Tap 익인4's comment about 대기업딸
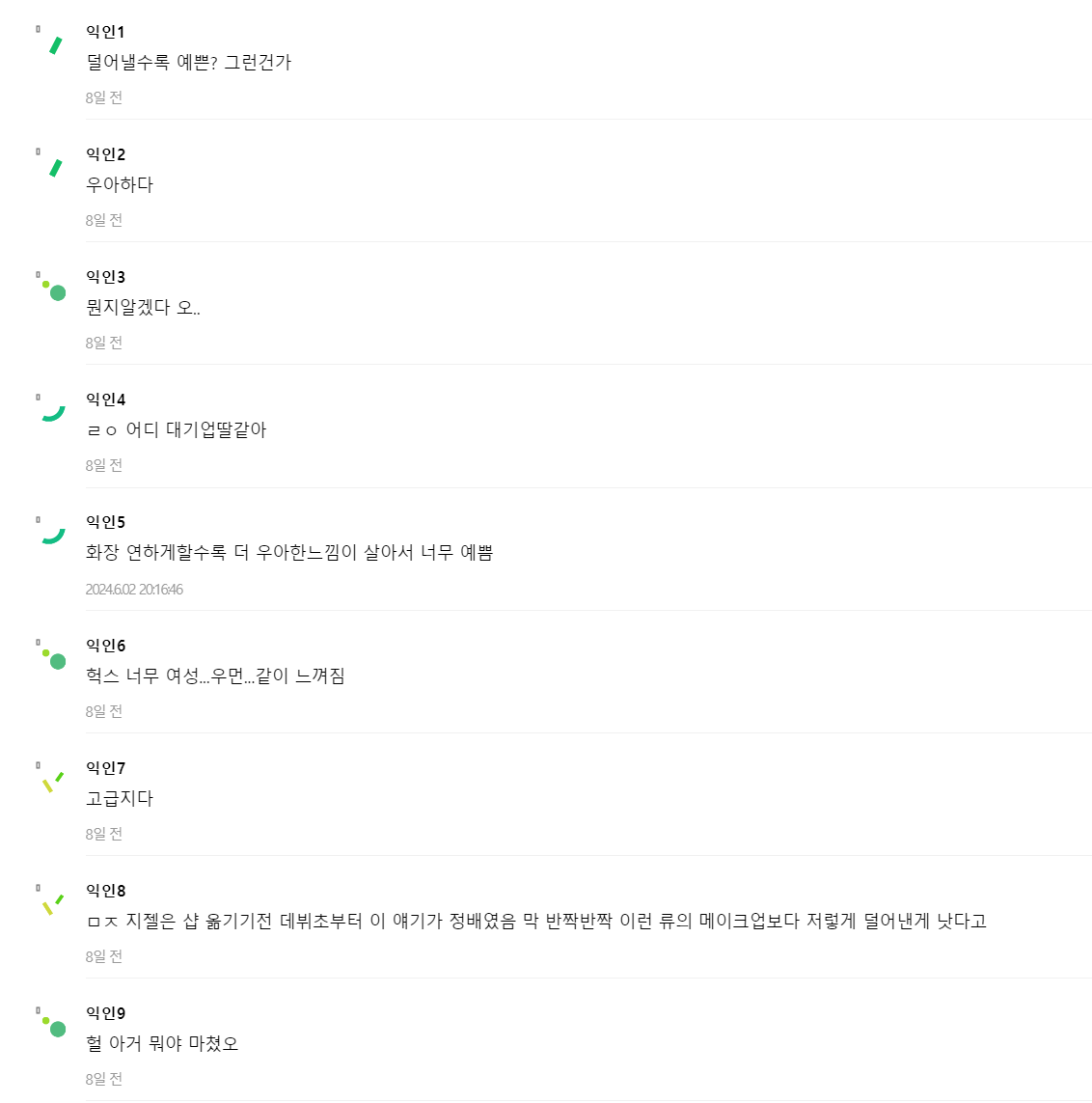 coord(177,430)
